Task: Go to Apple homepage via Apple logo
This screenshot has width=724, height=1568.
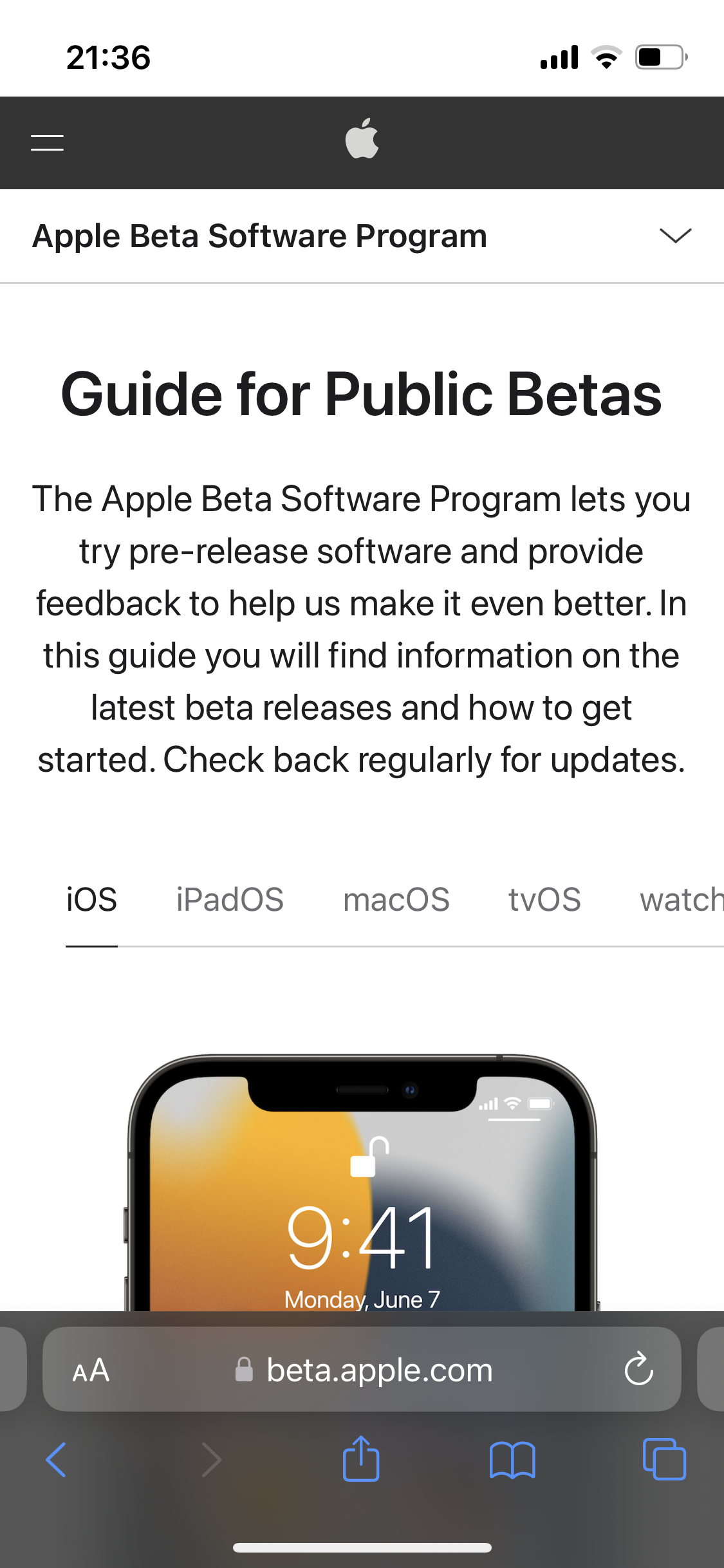Action: pyautogui.click(x=362, y=138)
